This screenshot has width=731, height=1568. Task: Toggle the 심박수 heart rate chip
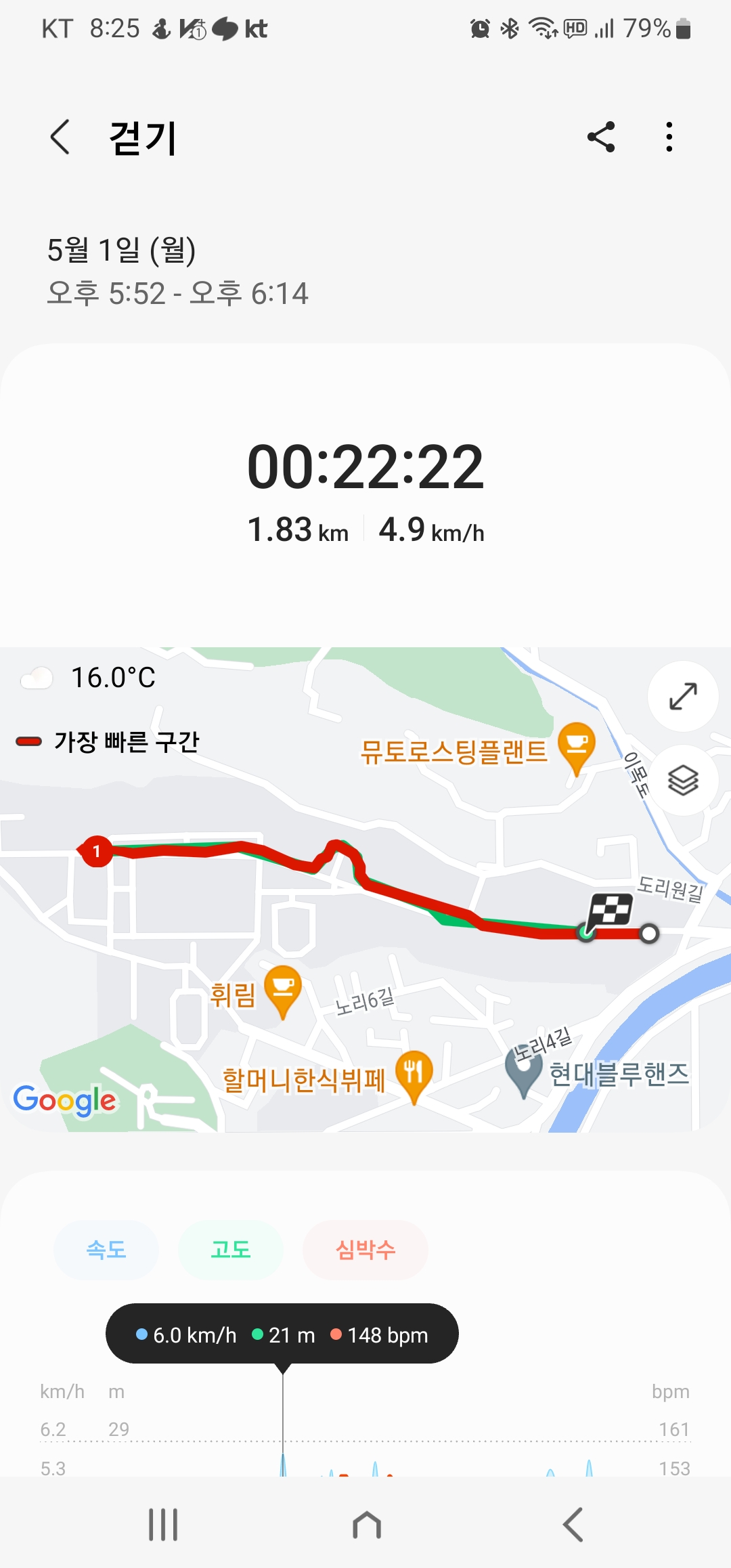365,1249
